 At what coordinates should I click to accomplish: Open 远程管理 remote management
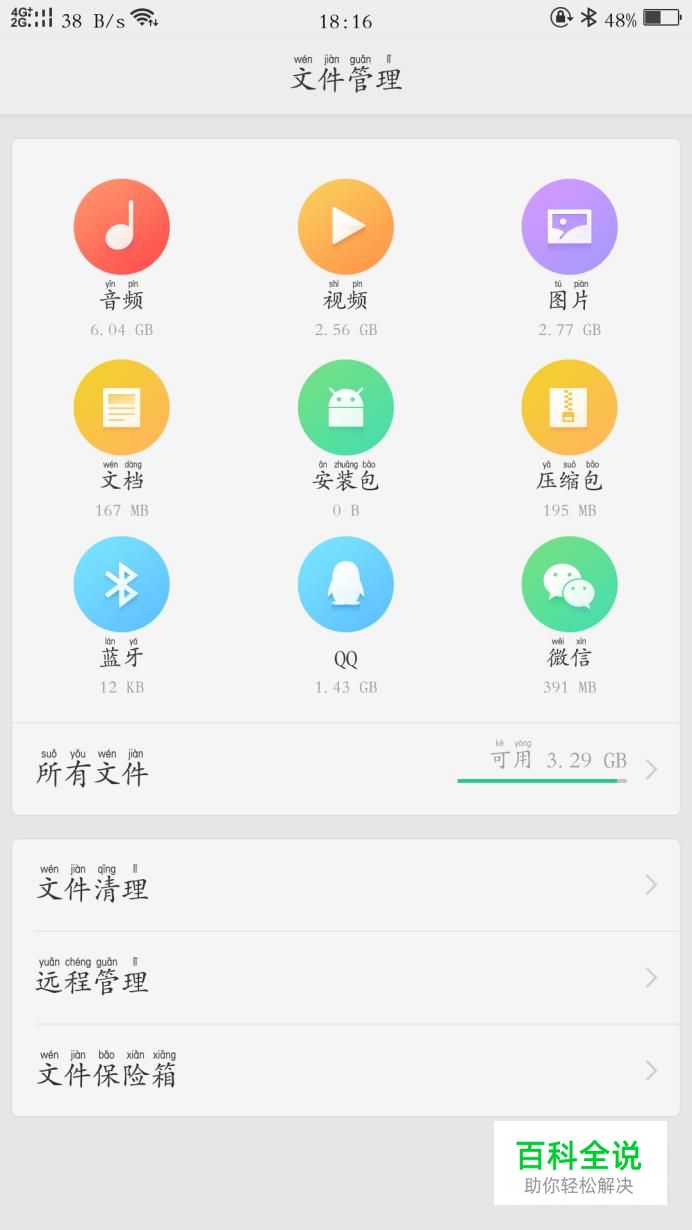pyautogui.click(x=346, y=978)
